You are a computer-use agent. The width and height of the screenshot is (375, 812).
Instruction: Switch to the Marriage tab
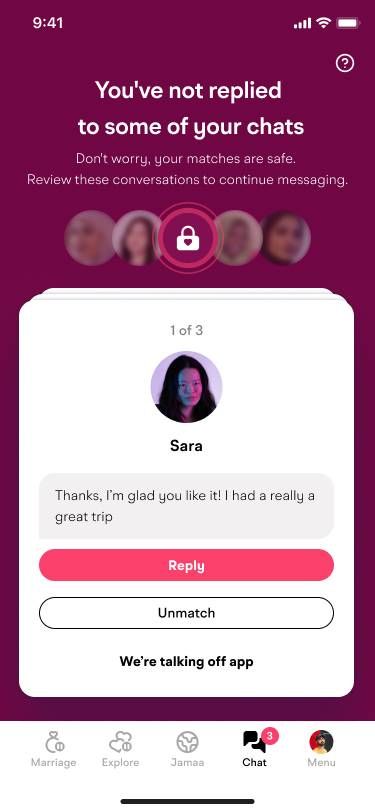coord(53,749)
